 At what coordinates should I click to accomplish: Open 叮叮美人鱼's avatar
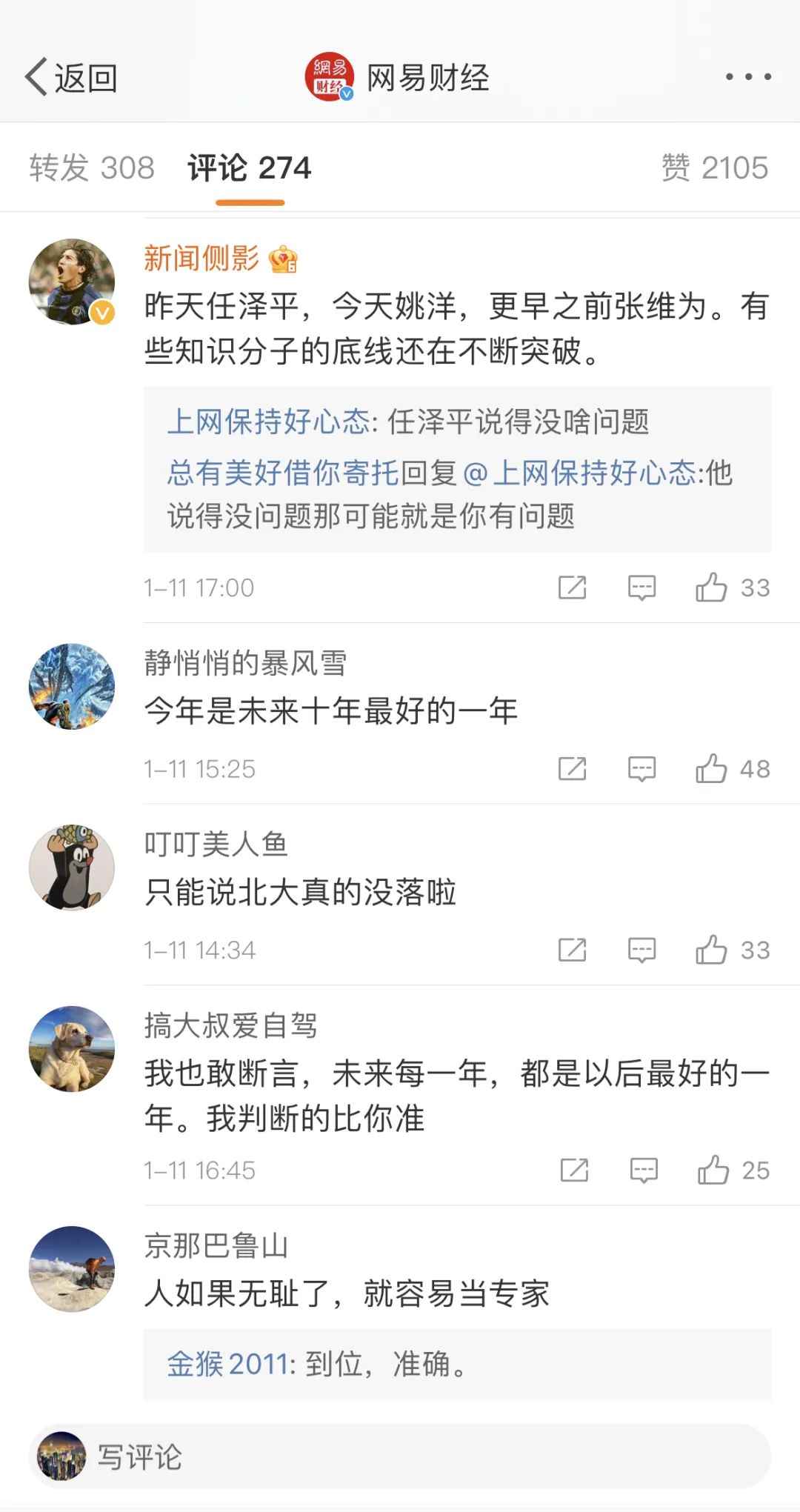tap(72, 867)
